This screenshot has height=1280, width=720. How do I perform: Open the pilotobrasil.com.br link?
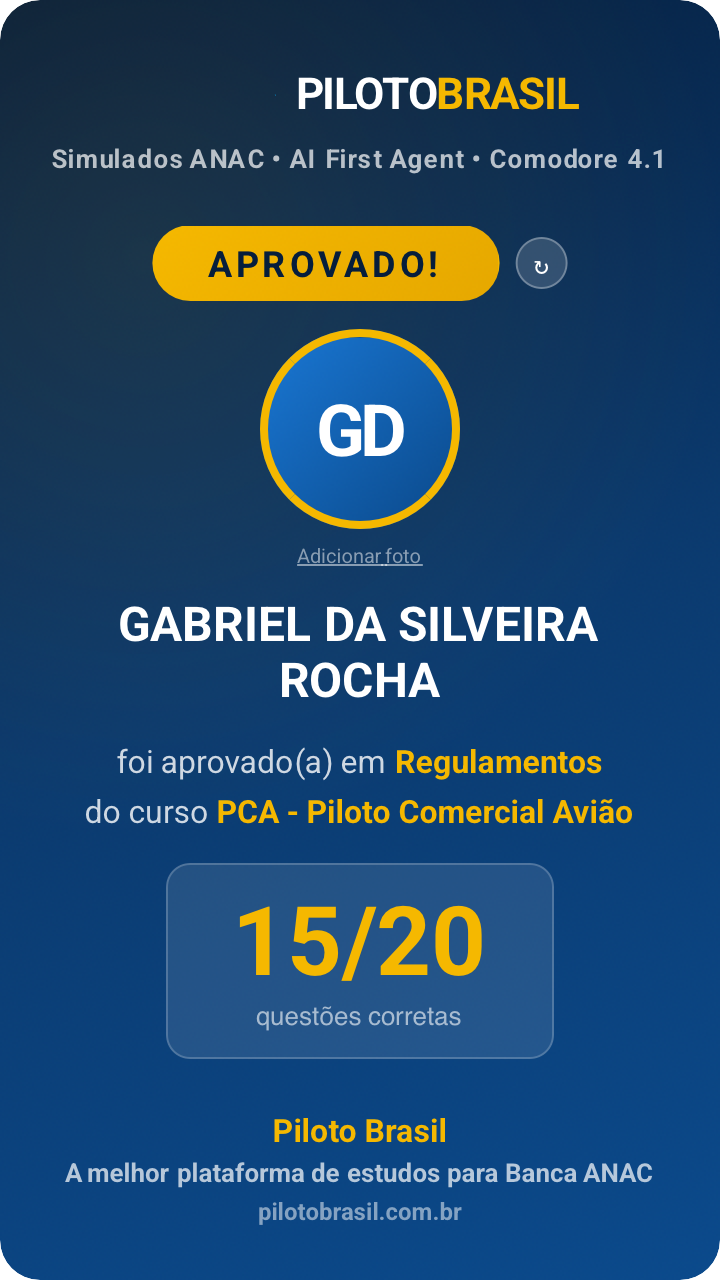(360, 1212)
